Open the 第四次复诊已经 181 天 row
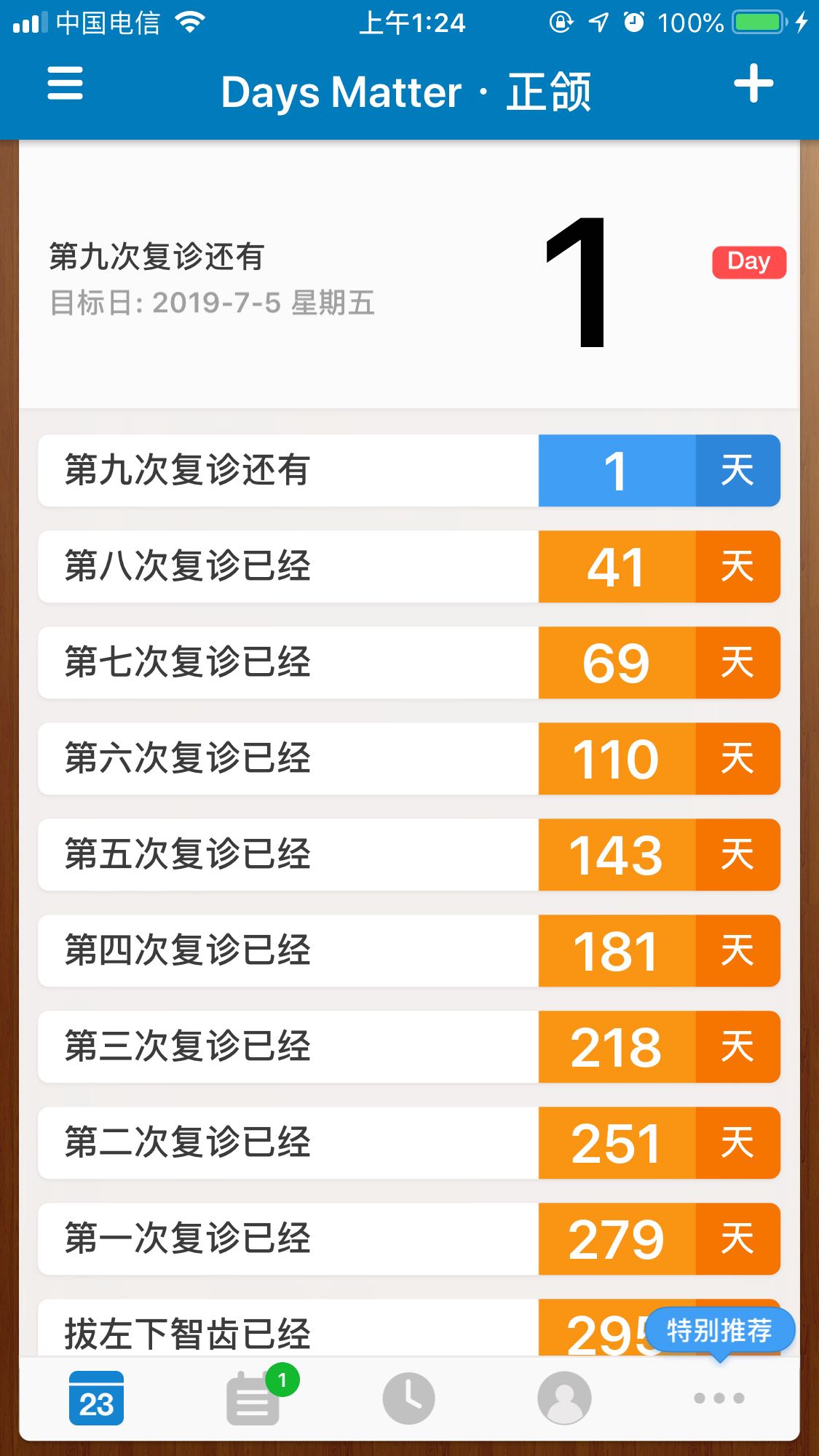 (408, 951)
